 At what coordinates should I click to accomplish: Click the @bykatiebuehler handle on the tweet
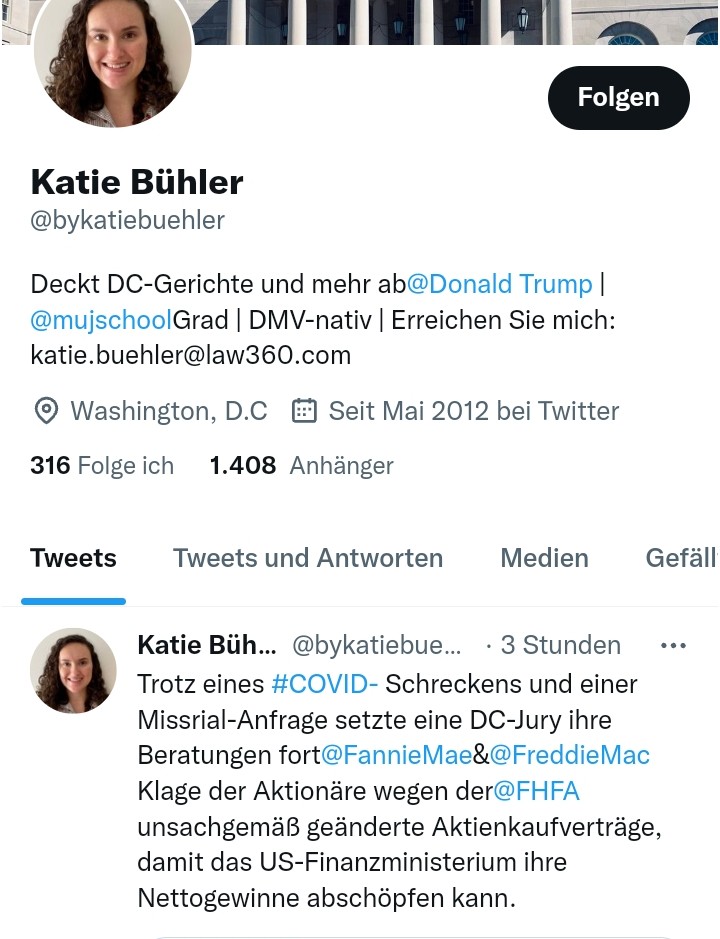[x=377, y=645]
